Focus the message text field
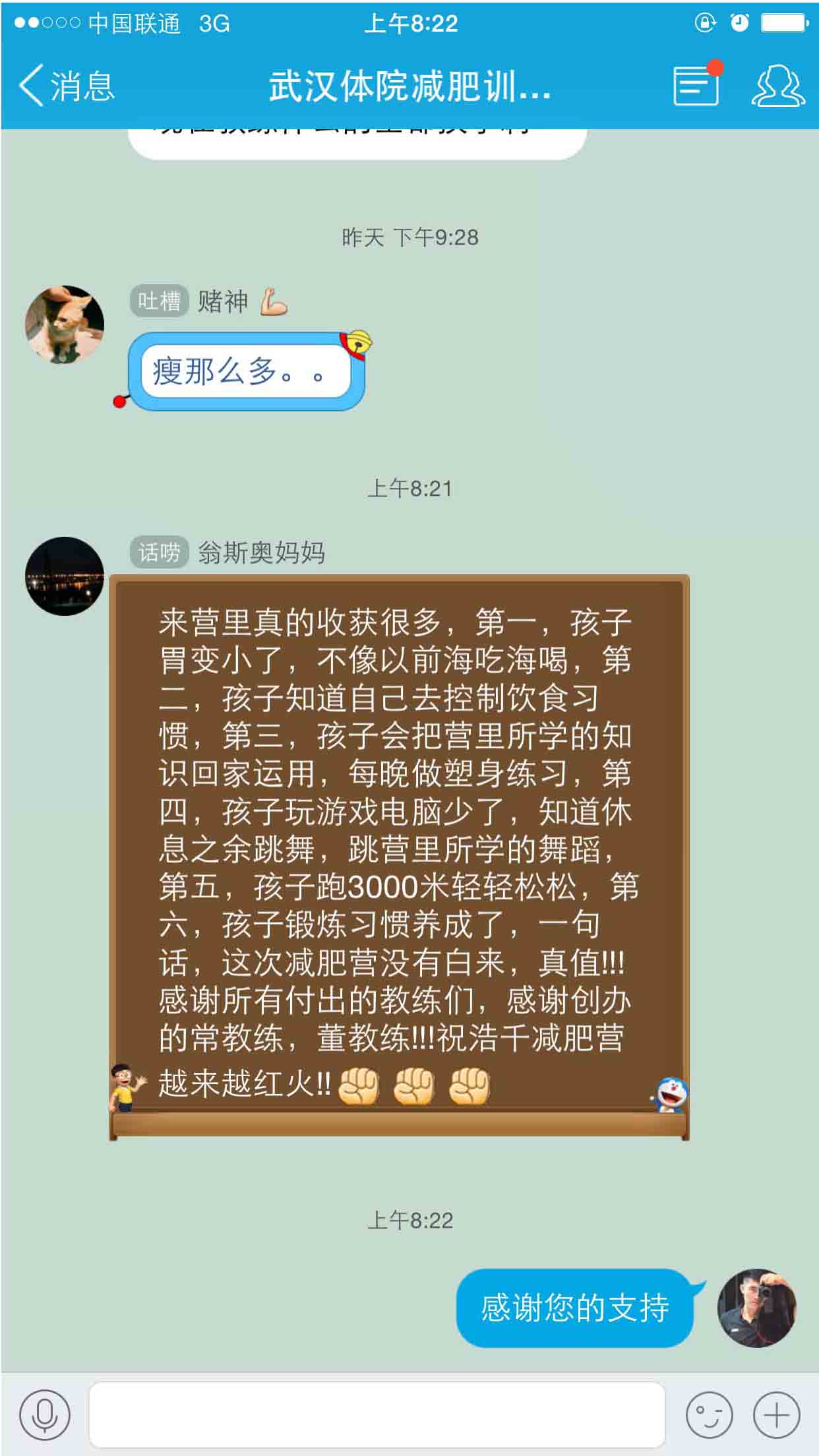This screenshot has width=819, height=1456. click(x=377, y=1414)
